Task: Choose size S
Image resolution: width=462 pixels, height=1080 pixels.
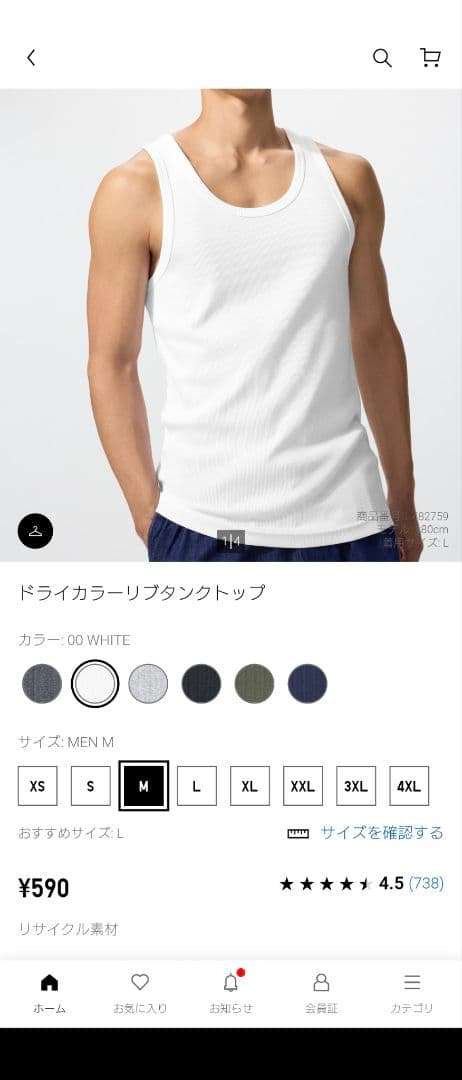Action: pyautogui.click(x=91, y=786)
